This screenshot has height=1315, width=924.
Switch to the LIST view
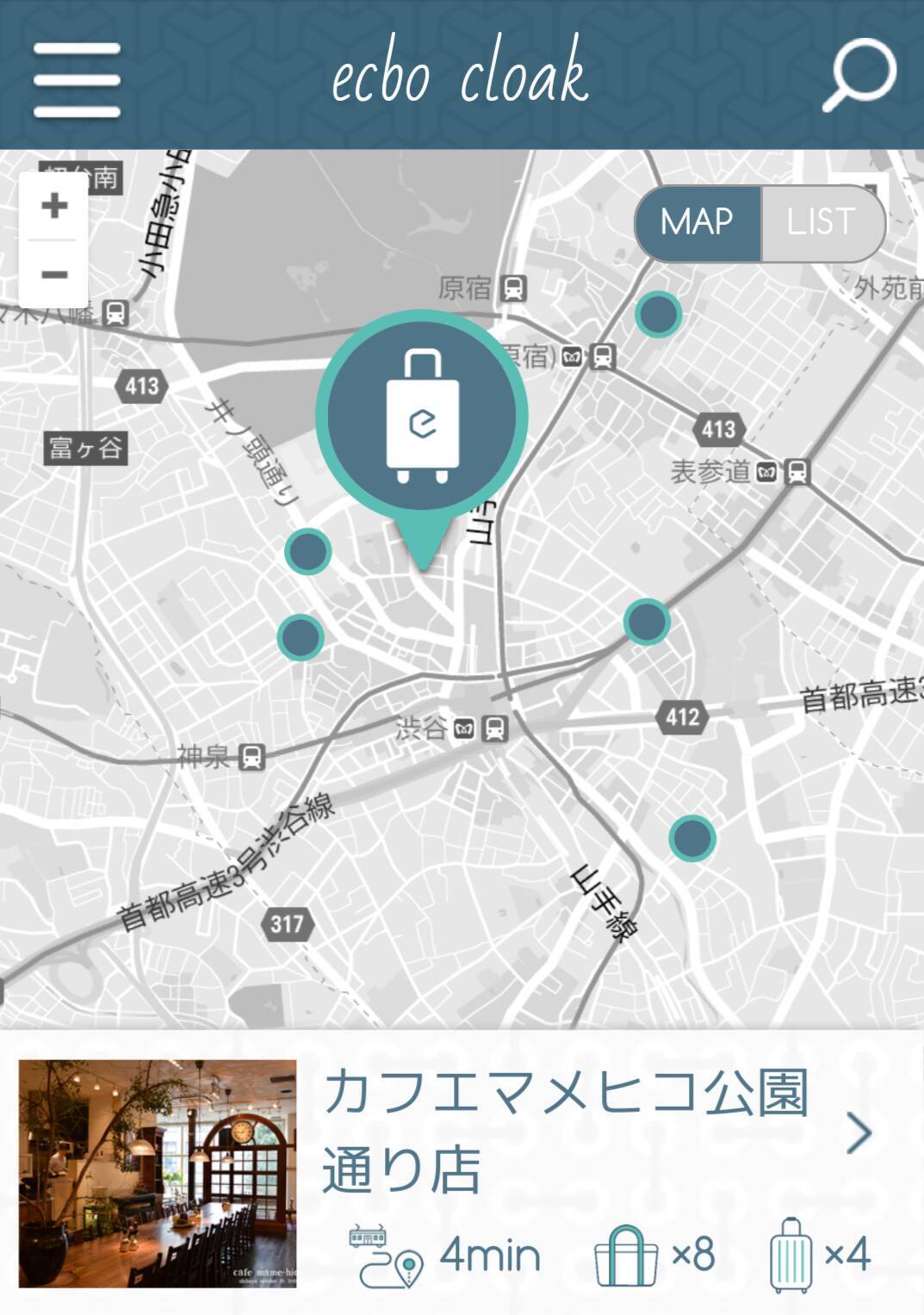pyautogui.click(x=822, y=222)
